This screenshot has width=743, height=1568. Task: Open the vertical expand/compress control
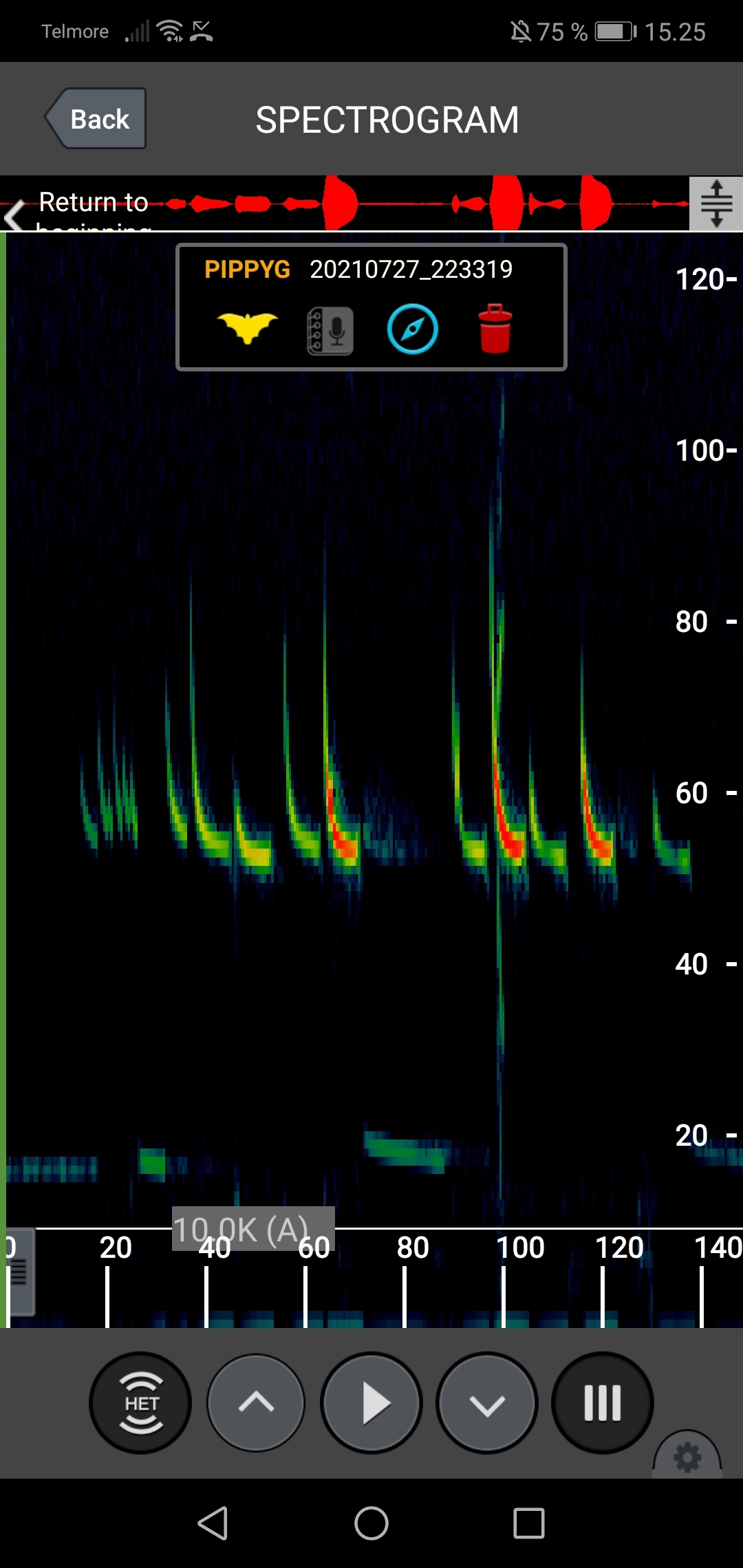point(715,204)
